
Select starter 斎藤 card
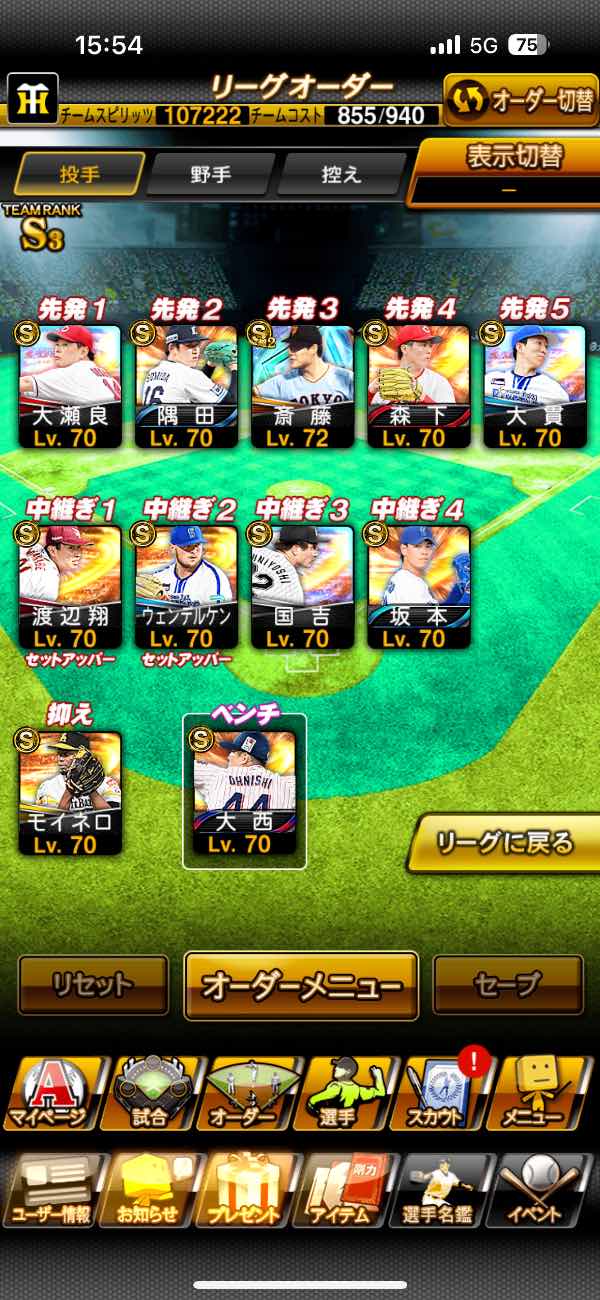pos(302,386)
